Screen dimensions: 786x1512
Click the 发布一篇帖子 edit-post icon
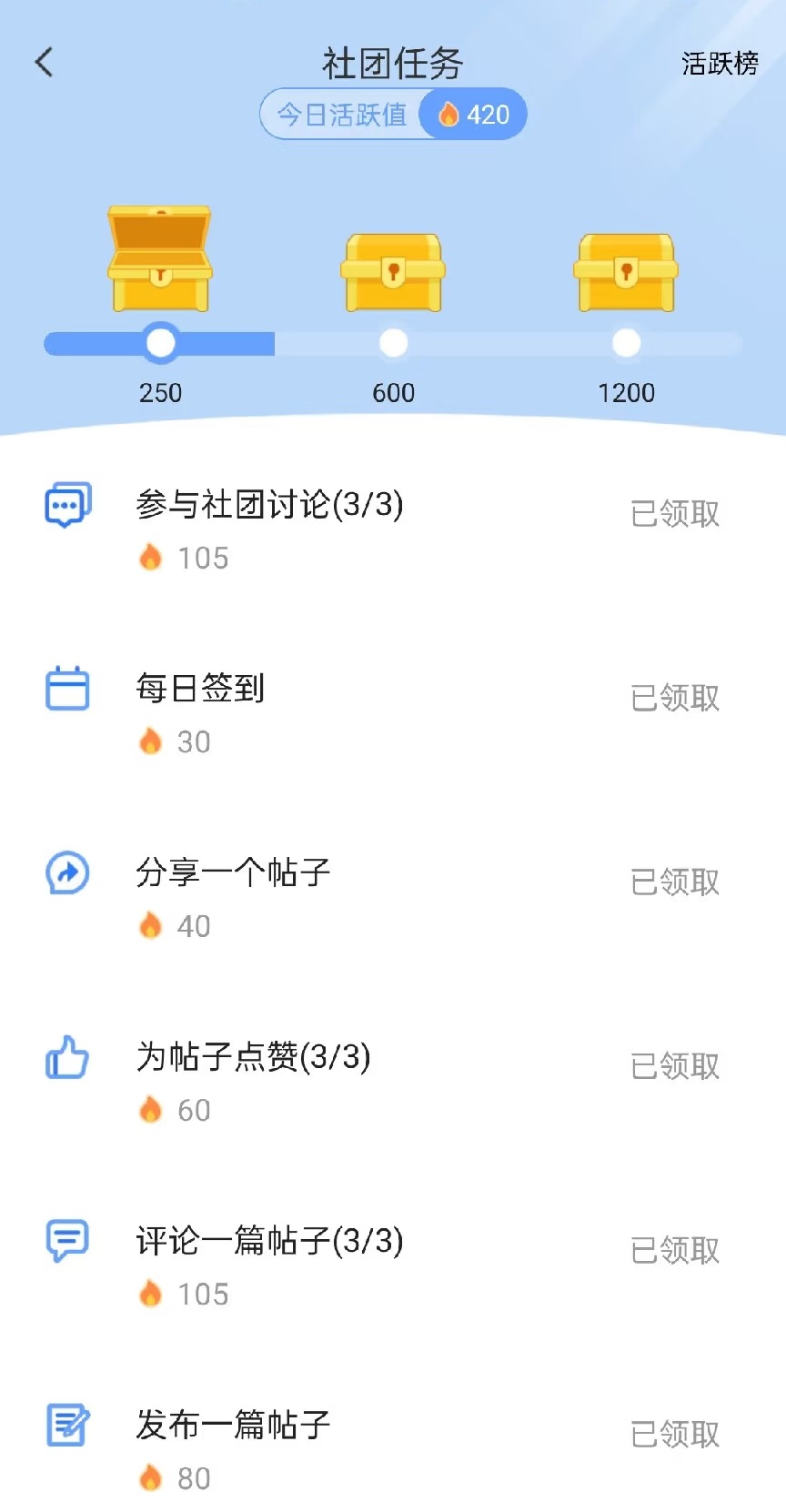[65, 1426]
